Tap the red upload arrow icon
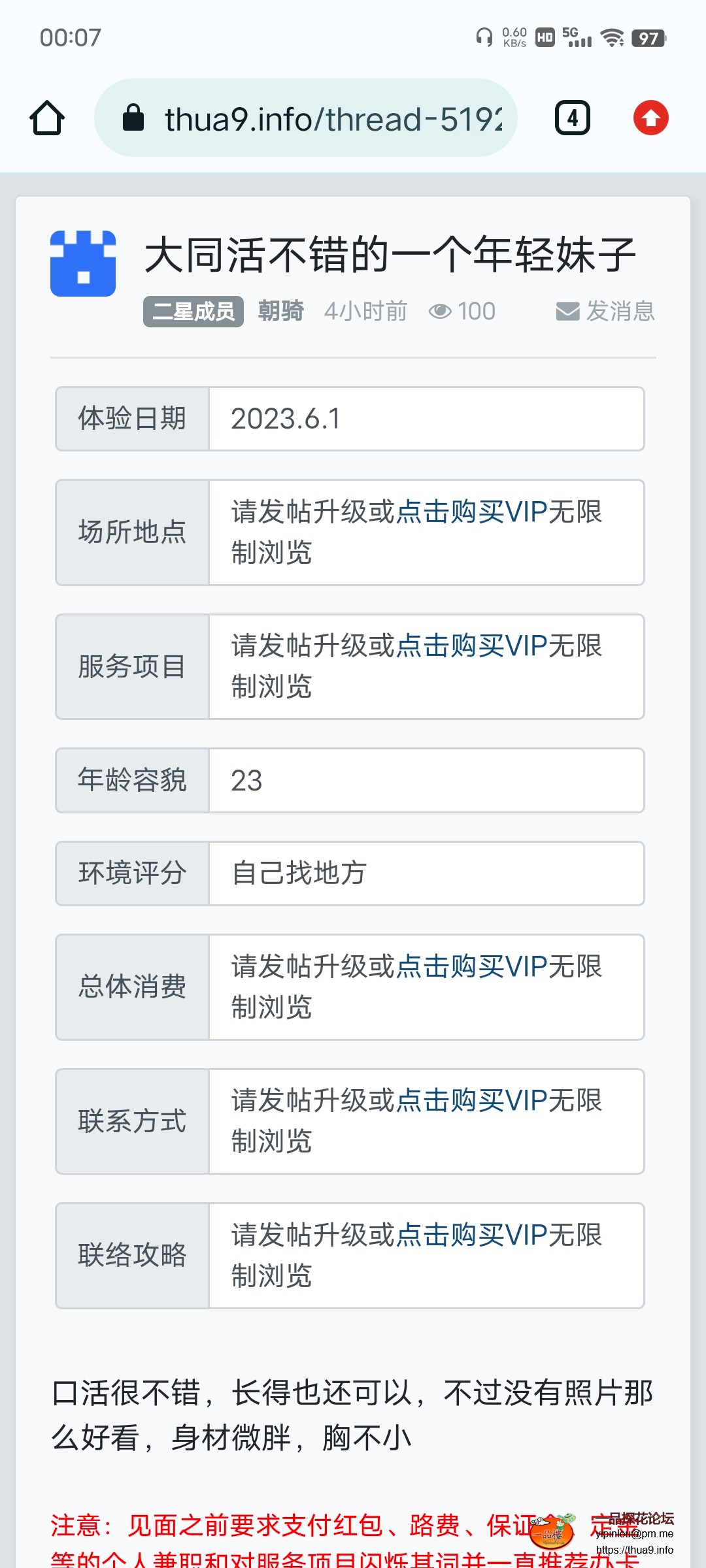706x1568 pixels. tap(650, 118)
